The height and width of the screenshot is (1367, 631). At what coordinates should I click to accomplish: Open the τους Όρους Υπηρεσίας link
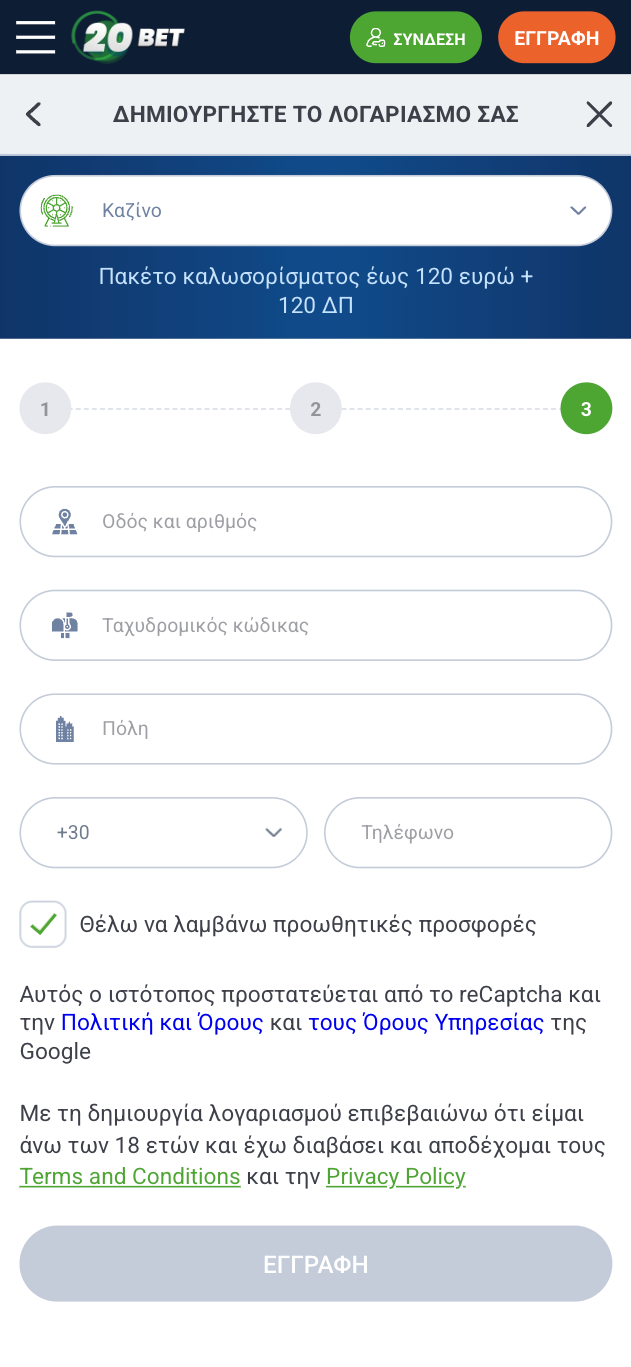(x=426, y=1023)
